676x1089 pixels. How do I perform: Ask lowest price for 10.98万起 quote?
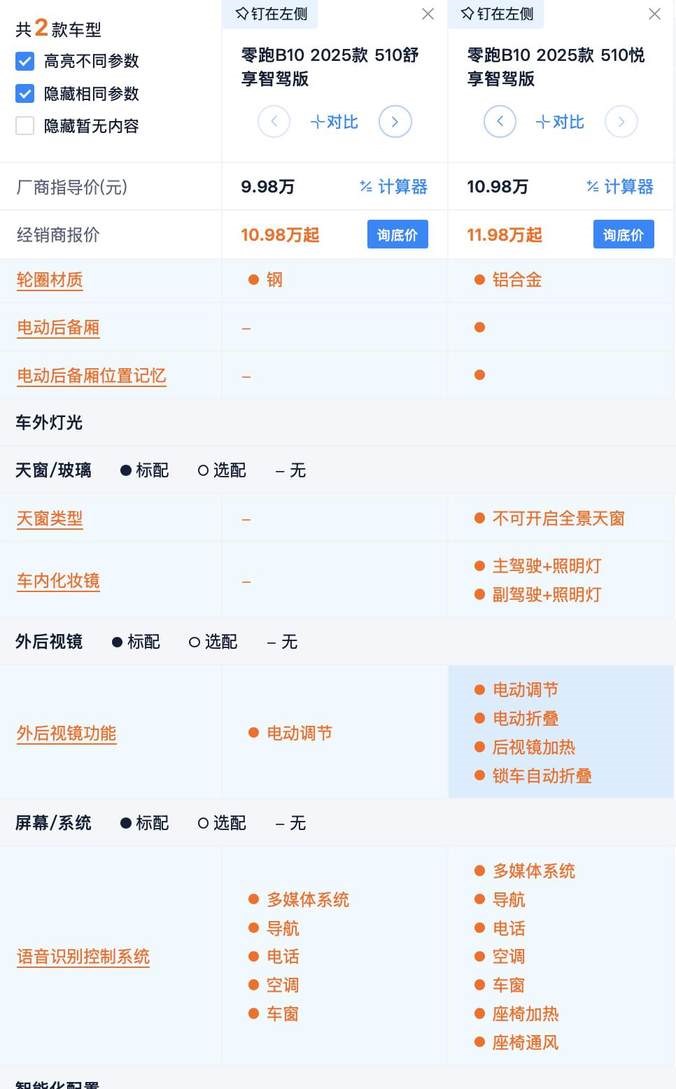(397, 235)
